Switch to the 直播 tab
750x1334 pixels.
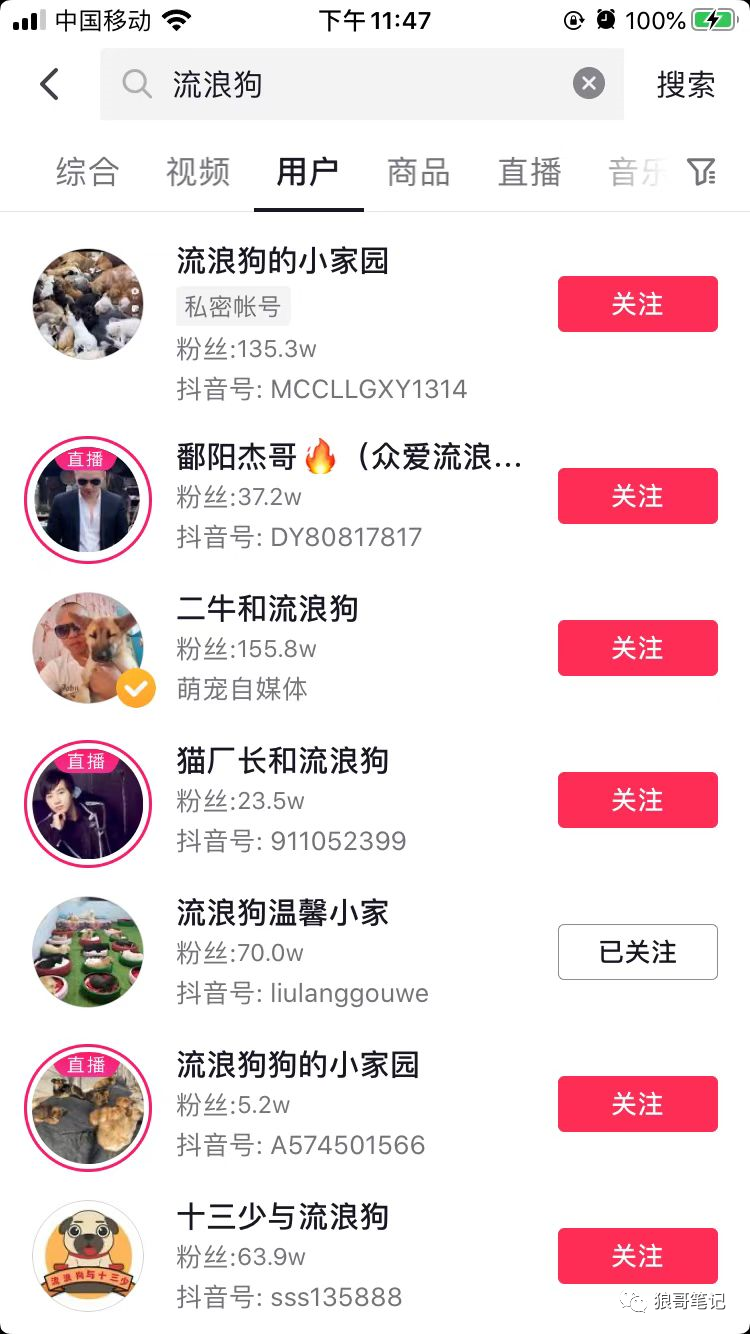pos(529,172)
